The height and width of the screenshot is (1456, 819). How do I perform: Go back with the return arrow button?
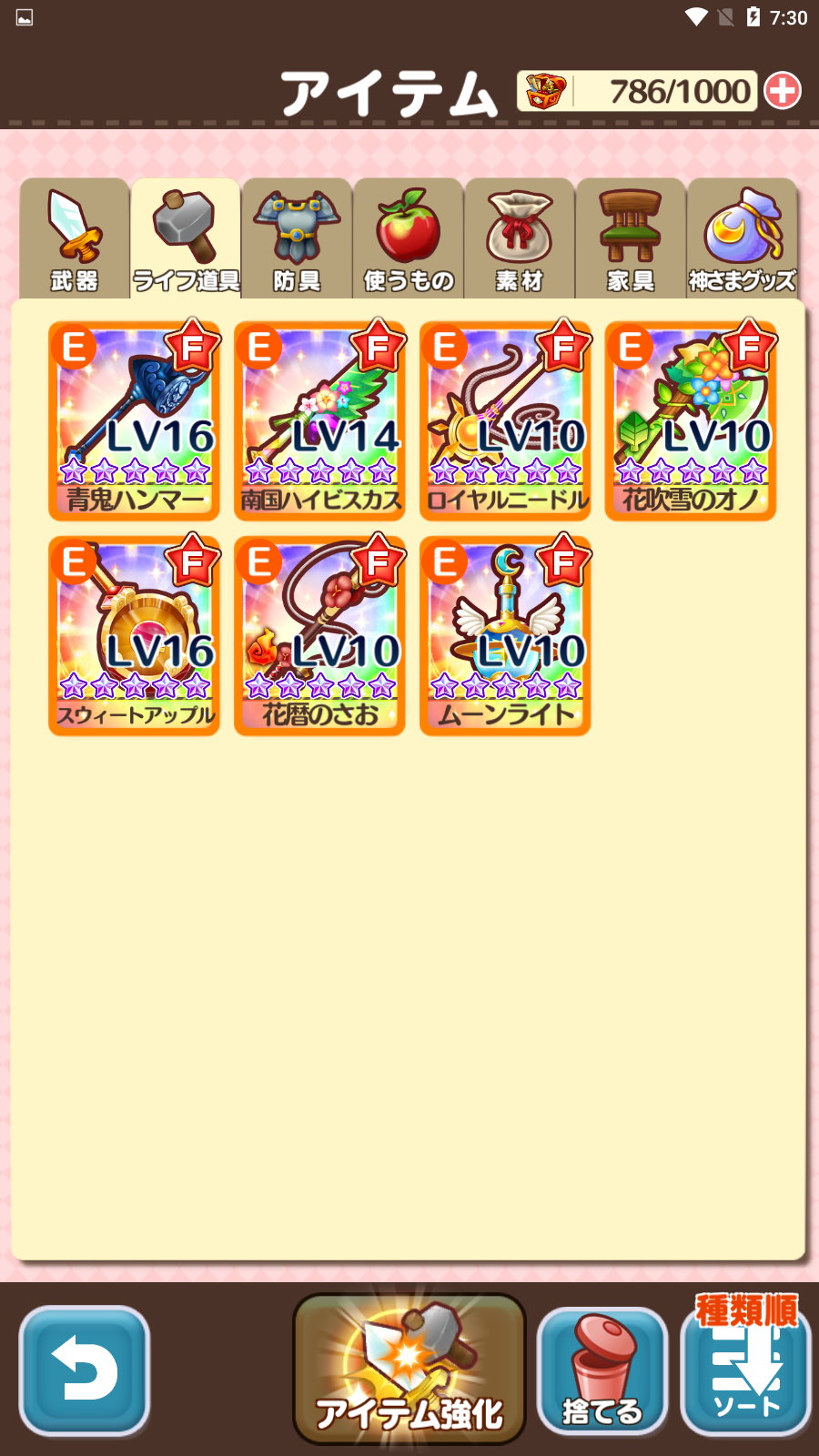(x=85, y=1370)
